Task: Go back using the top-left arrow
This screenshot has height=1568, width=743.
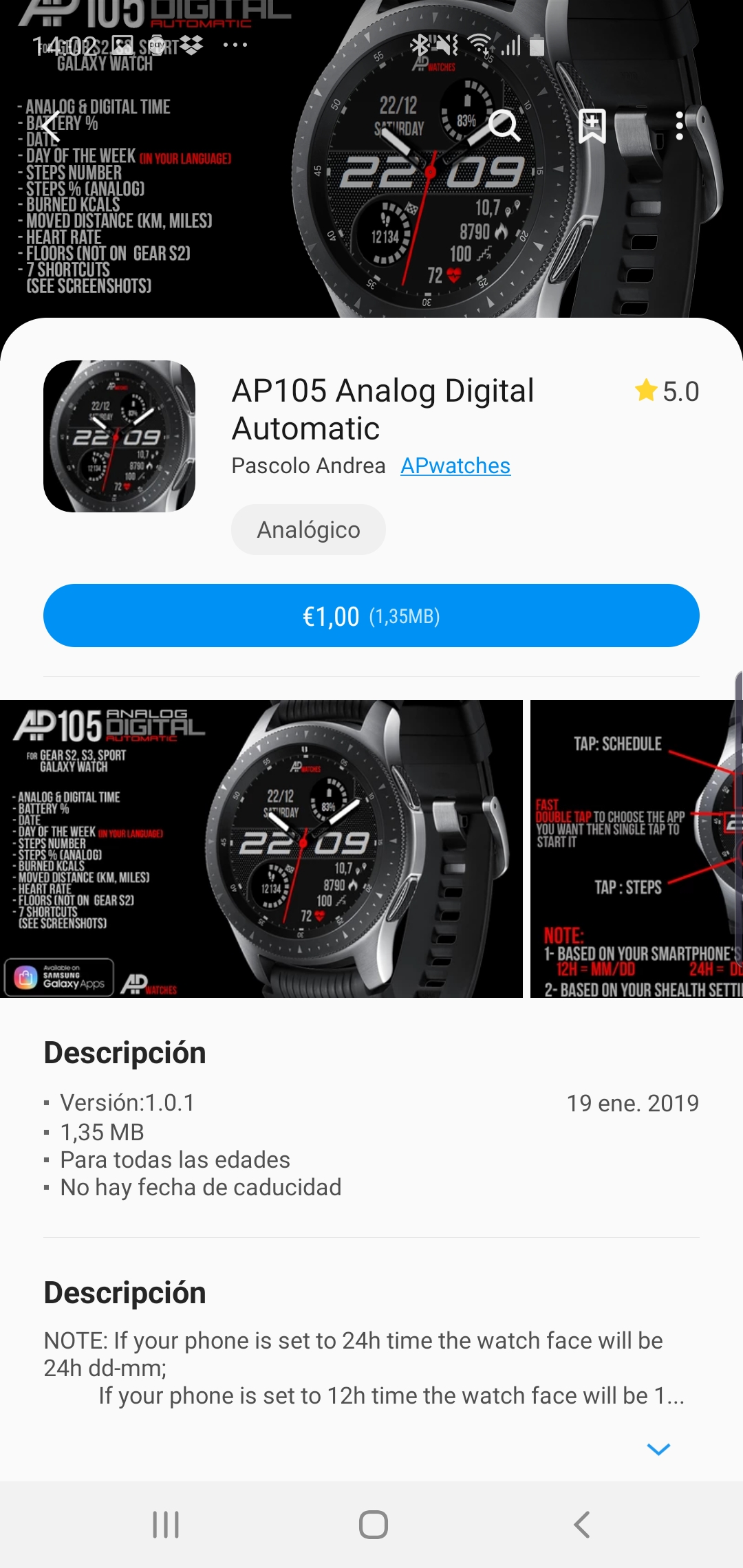Action: pyautogui.click(x=51, y=126)
